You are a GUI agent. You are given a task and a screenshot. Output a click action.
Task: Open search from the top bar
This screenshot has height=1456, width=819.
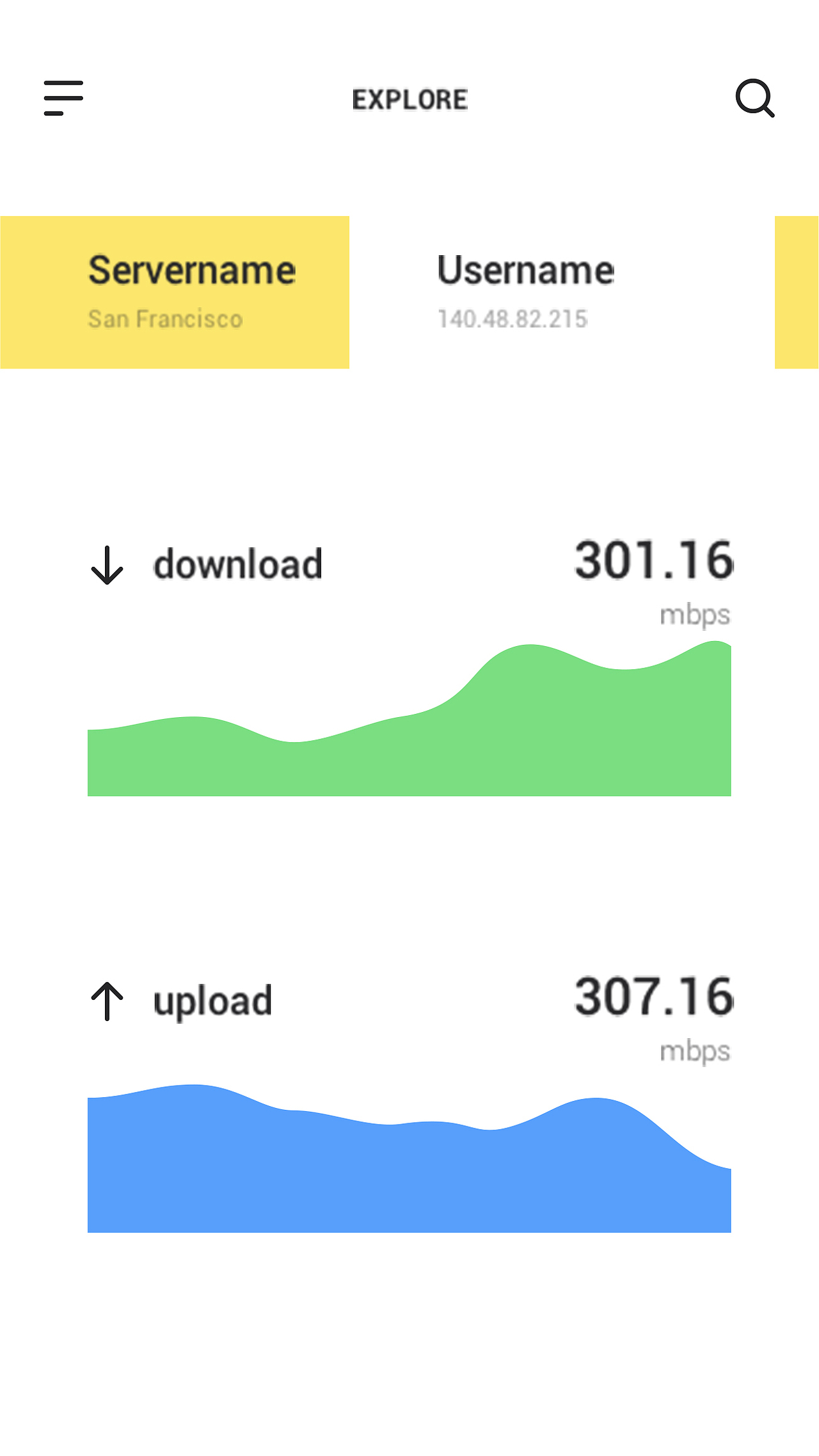755,99
